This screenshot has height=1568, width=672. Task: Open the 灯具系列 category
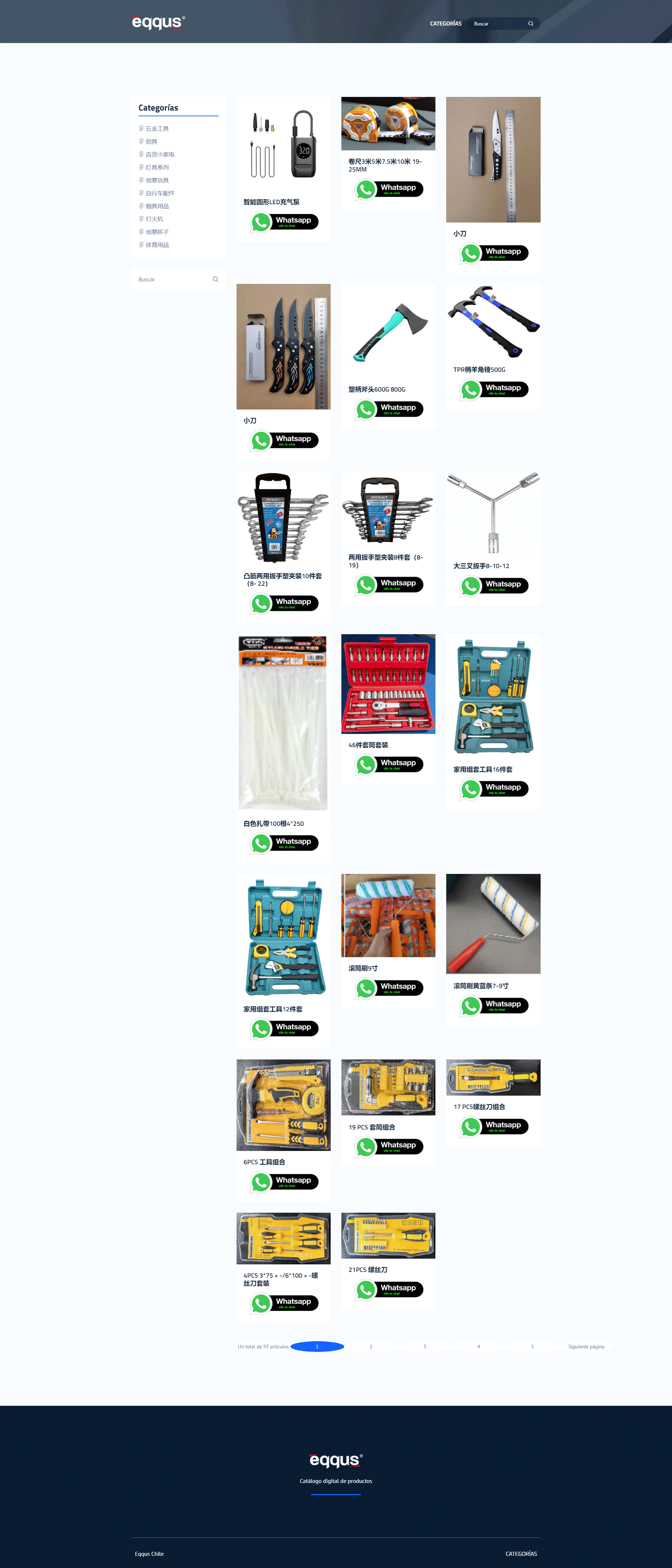point(157,167)
